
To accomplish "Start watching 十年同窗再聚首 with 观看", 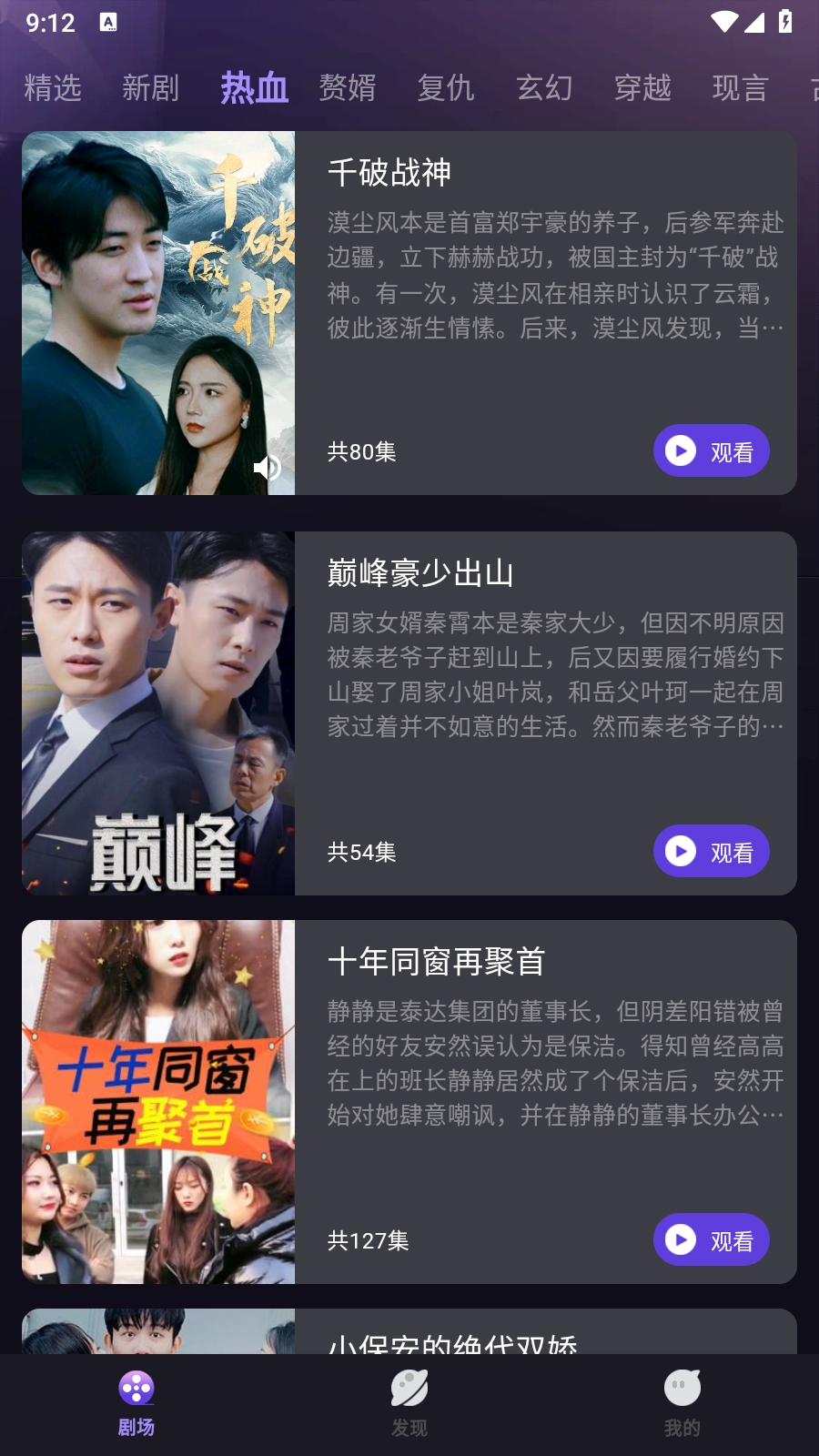I will click(x=711, y=1239).
